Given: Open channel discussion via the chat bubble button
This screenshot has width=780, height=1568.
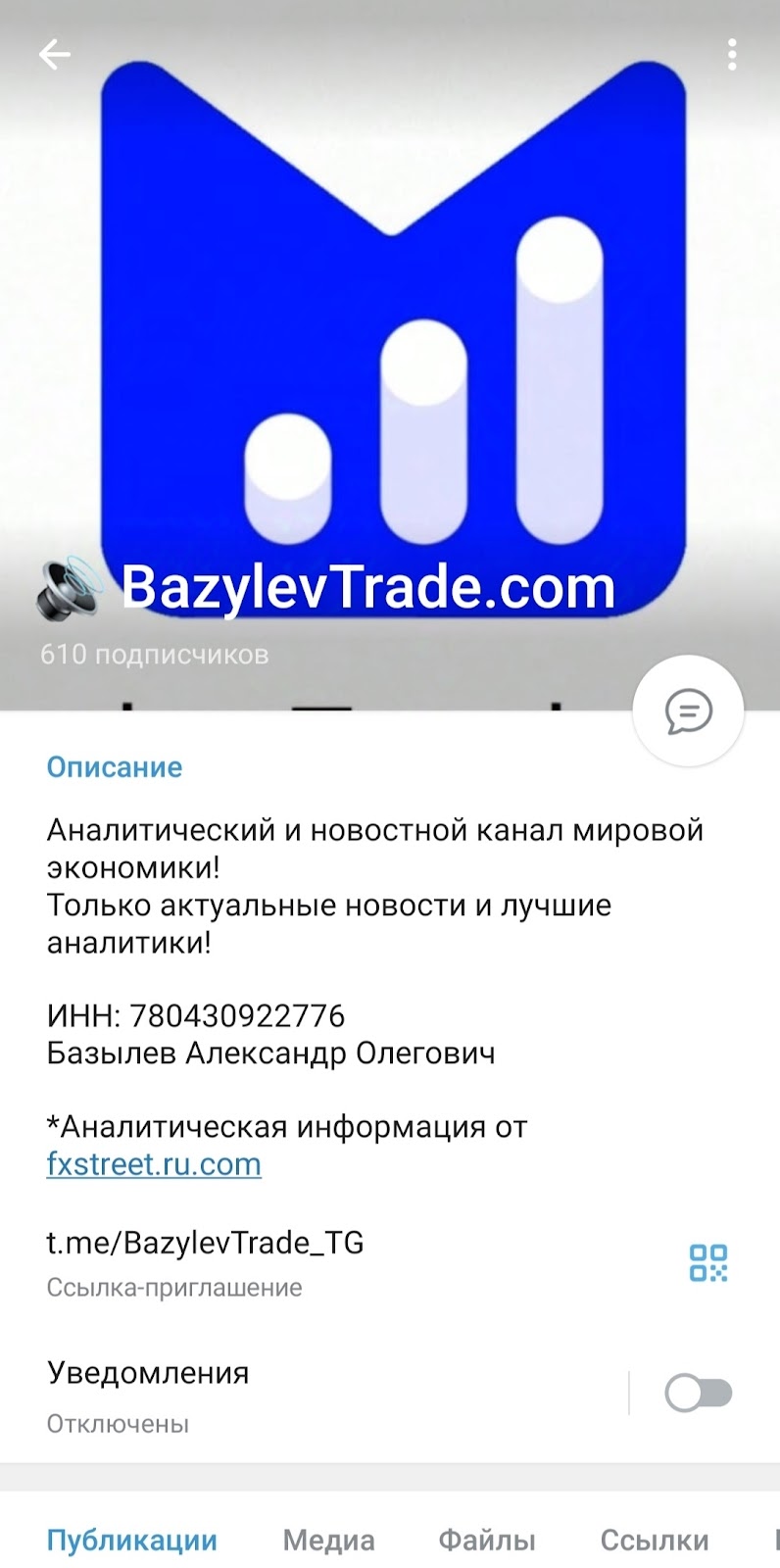Looking at the screenshot, I should tap(688, 710).
